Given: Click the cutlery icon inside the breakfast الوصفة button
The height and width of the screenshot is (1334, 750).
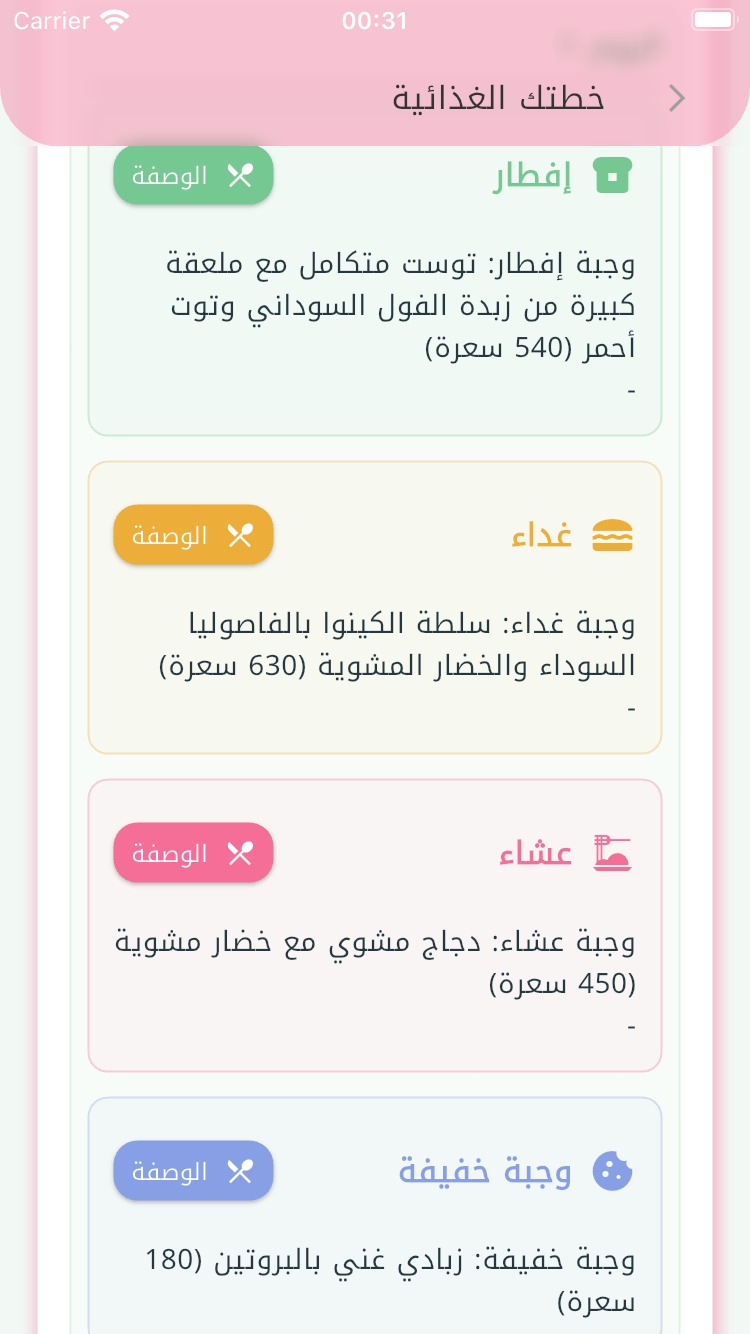Looking at the screenshot, I should pyautogui.click(x=239, y=174).
